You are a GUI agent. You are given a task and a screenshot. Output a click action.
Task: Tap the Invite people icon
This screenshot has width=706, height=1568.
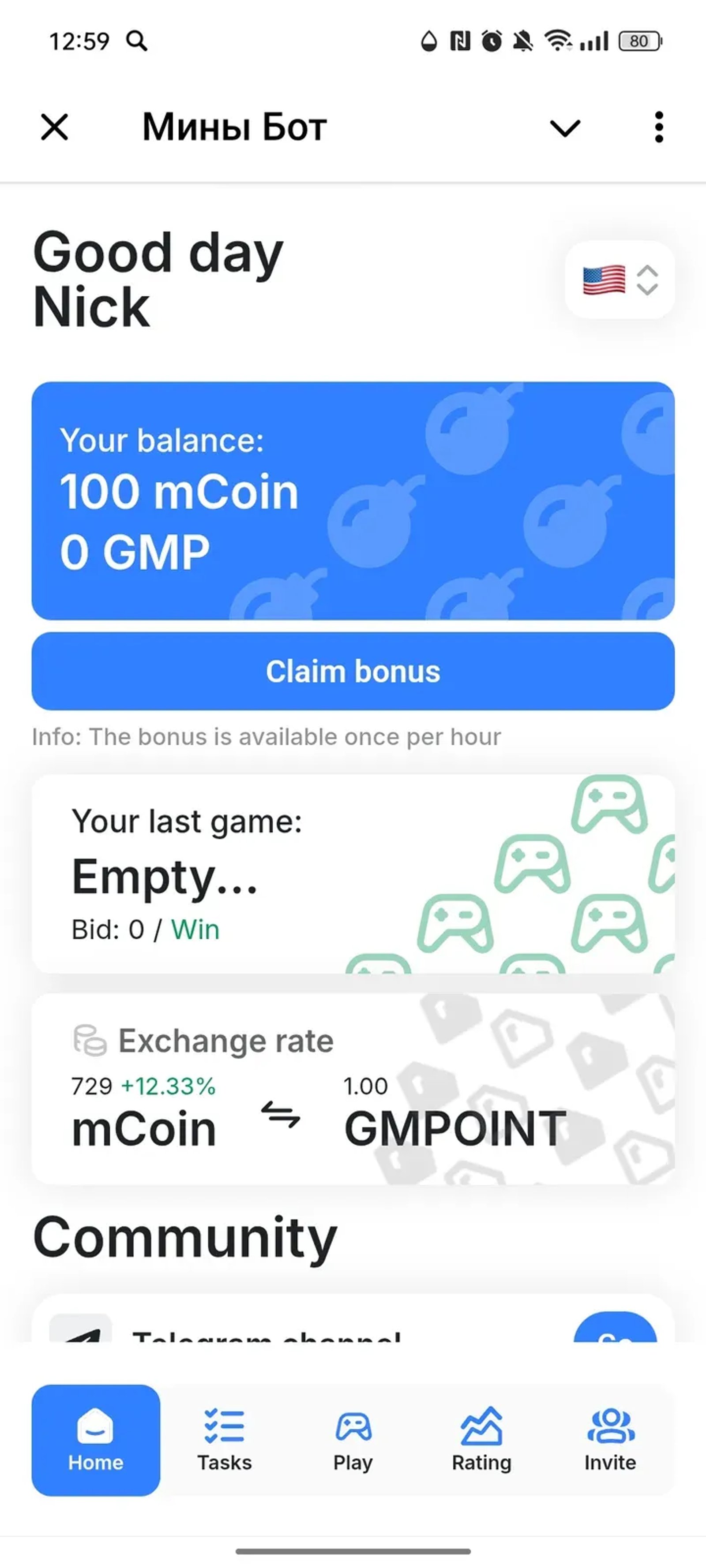(x=609, y=1426)
